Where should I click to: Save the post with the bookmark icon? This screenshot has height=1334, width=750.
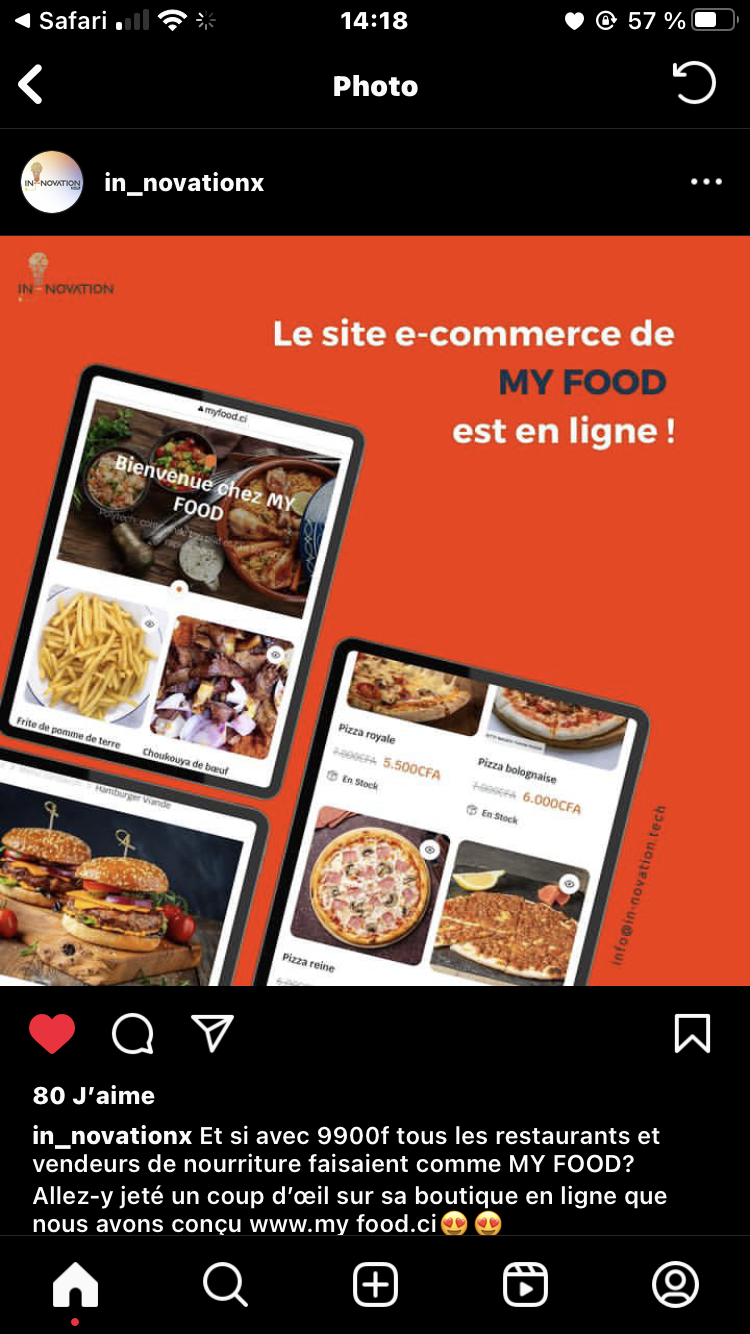pos(692,1034)
